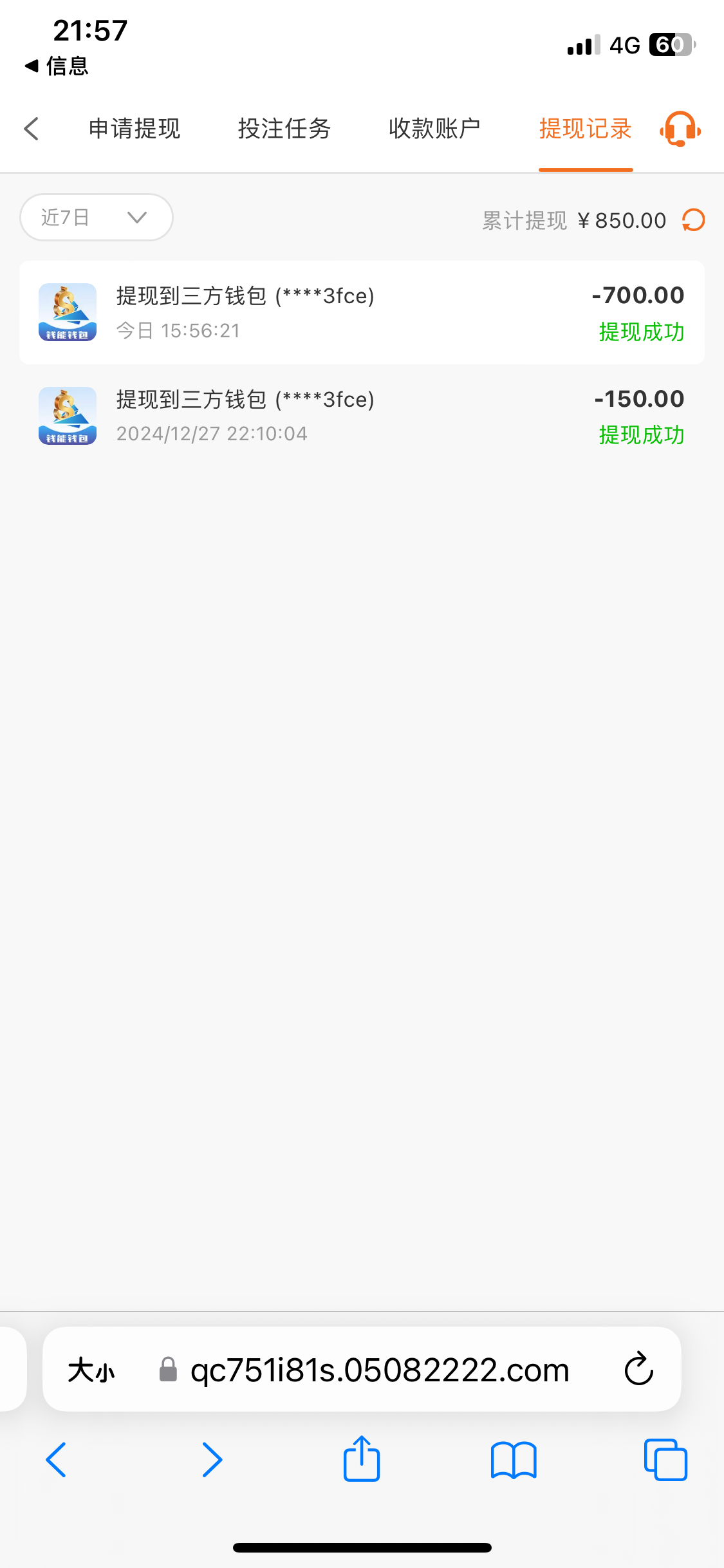The height and width of the screenshot is (1568, 724).
Task: Tap the Safari address bar URL
Action: (380, 1370)
